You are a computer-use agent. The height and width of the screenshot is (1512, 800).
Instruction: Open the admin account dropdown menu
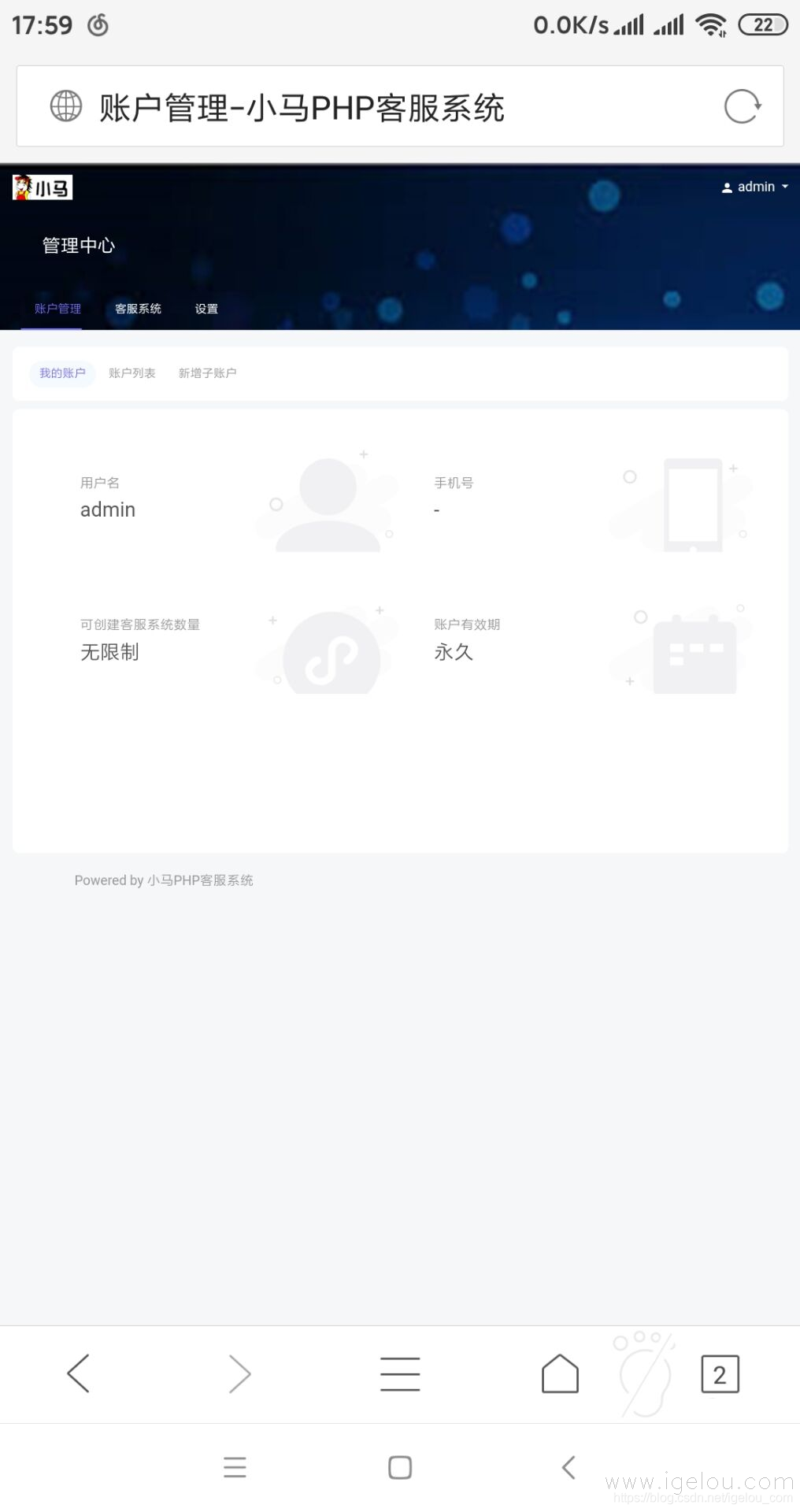coord(756,187)
